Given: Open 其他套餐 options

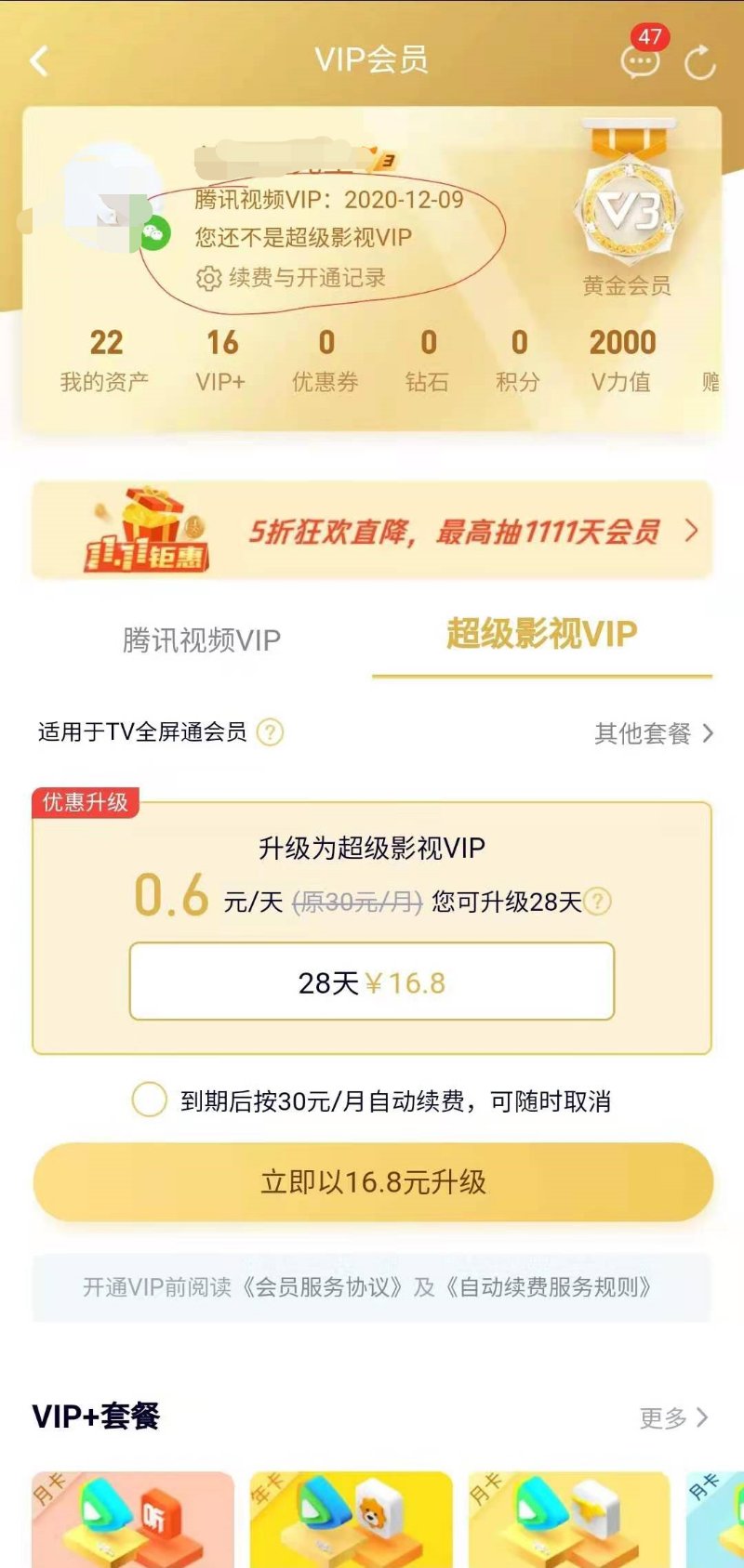Looking at the screenshot, I should (x=653, y=733).
